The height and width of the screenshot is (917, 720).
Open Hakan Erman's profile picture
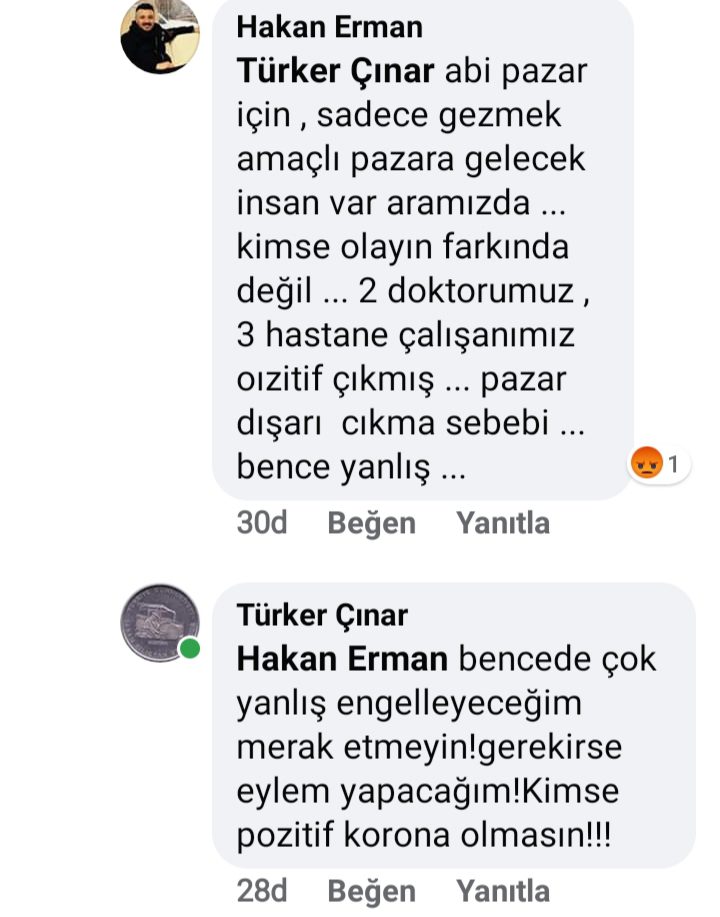160,35
